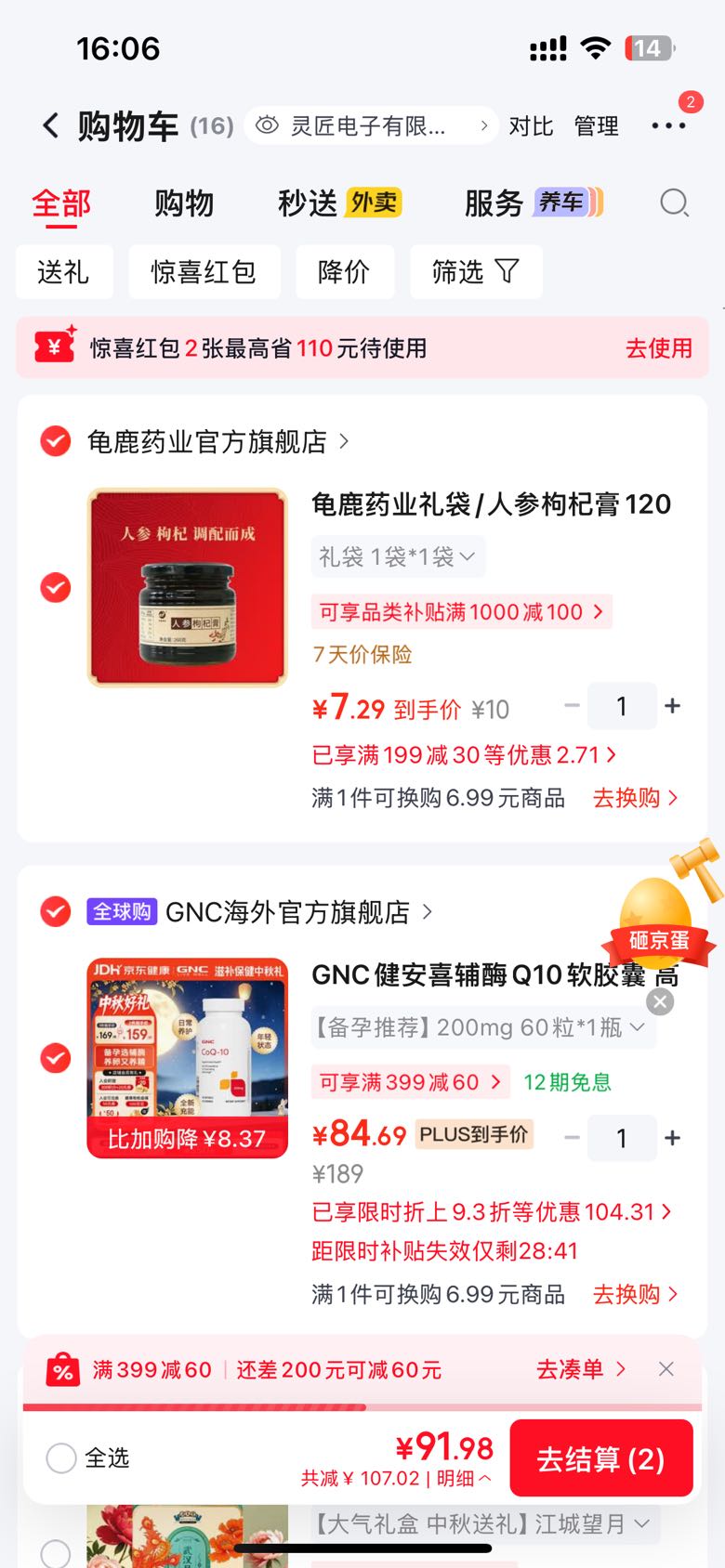Image resolution: width=725 pixels, height=1568 pixels.
Task: Open the three-dot overflow menu
Action: pyautogui.click(x=668, y=125)
